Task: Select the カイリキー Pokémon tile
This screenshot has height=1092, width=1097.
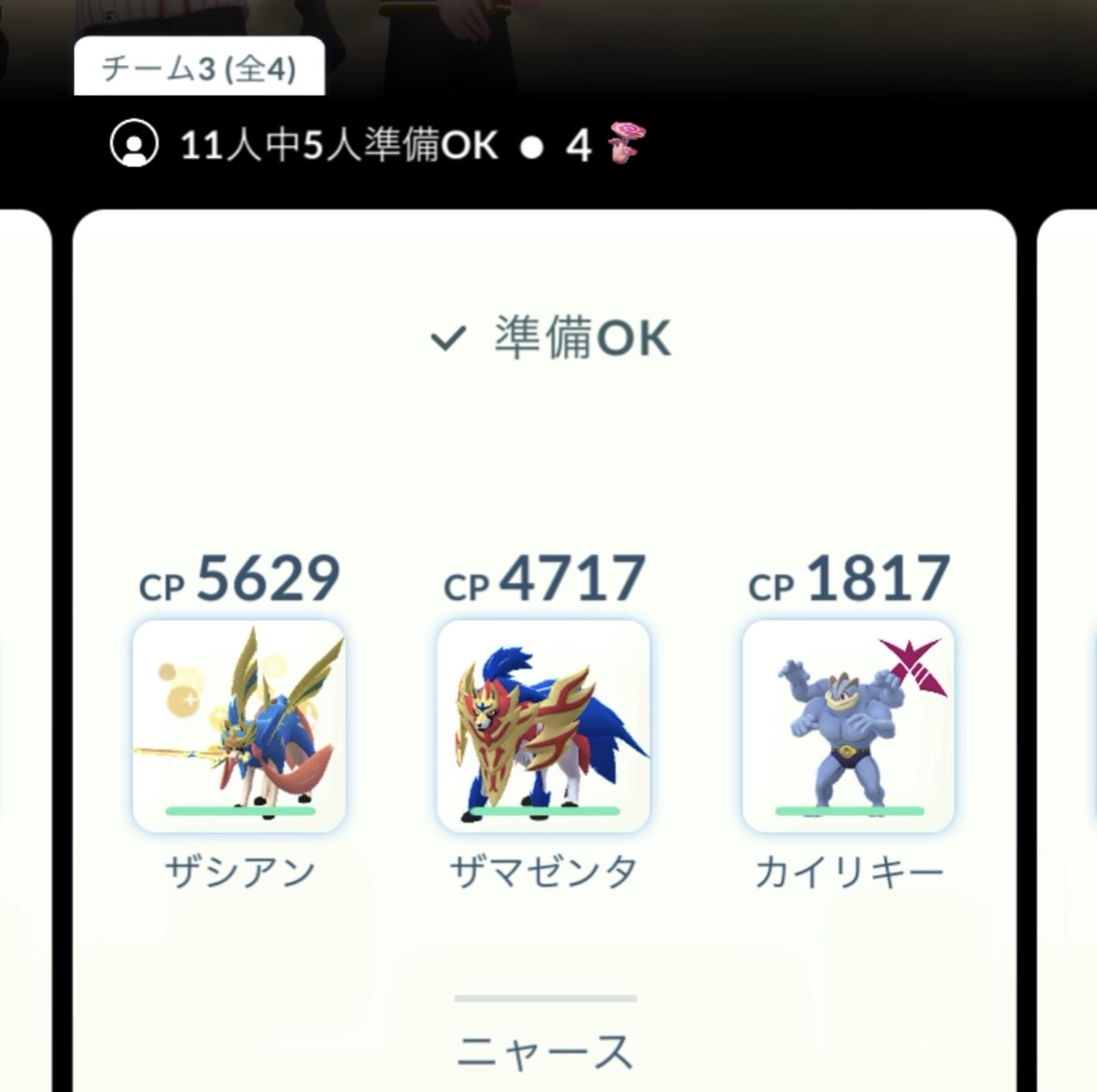Action: tap(848, 726)
